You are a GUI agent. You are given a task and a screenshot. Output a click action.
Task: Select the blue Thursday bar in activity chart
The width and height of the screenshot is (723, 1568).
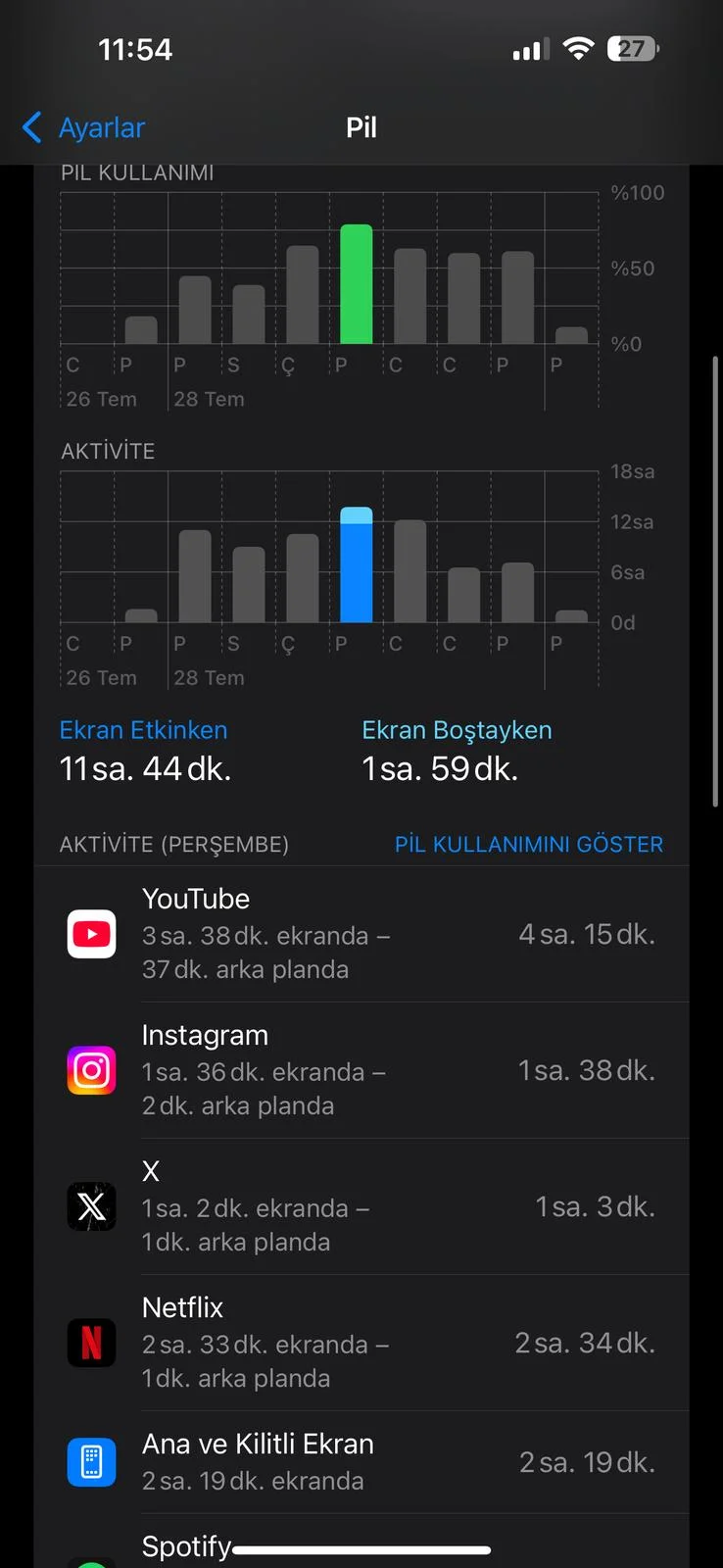[x=356, y=565]
